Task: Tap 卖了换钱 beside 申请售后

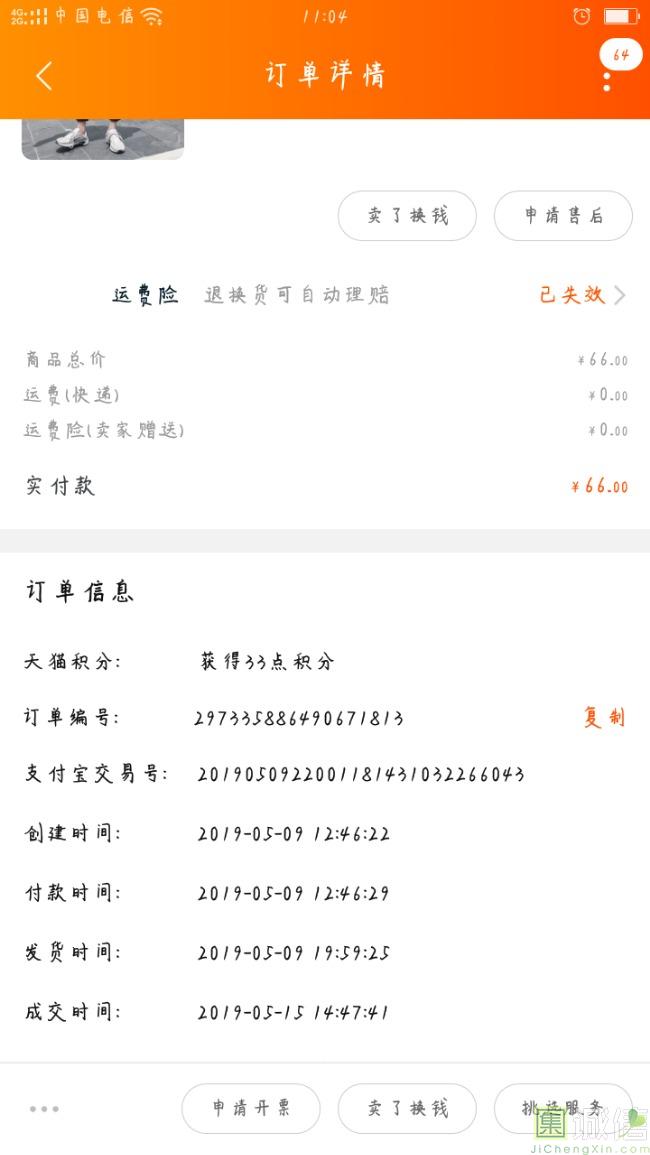Action: pos(407,215)
